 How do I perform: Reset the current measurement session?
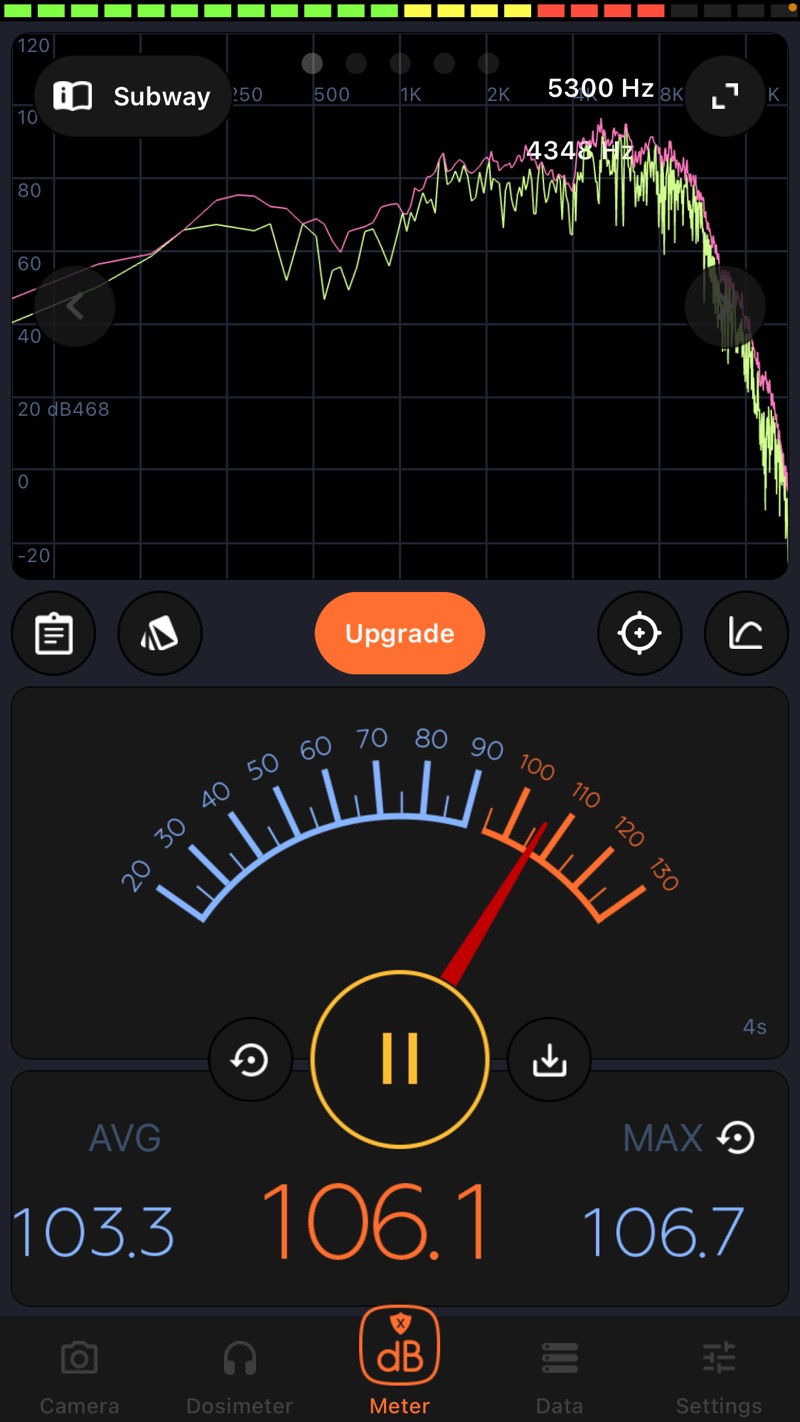pyautogui.click(x=250, y=1060)
